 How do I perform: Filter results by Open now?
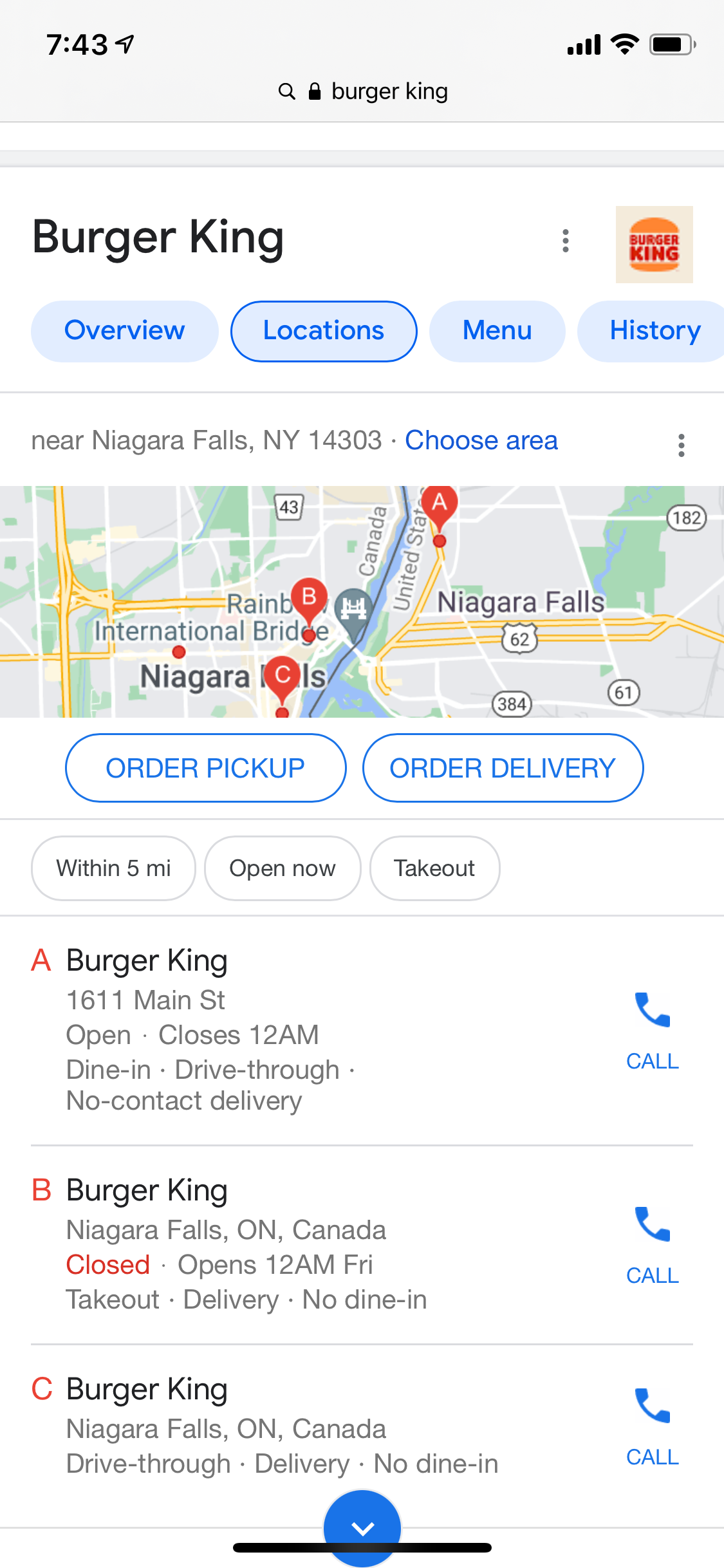tap(283, 868)
